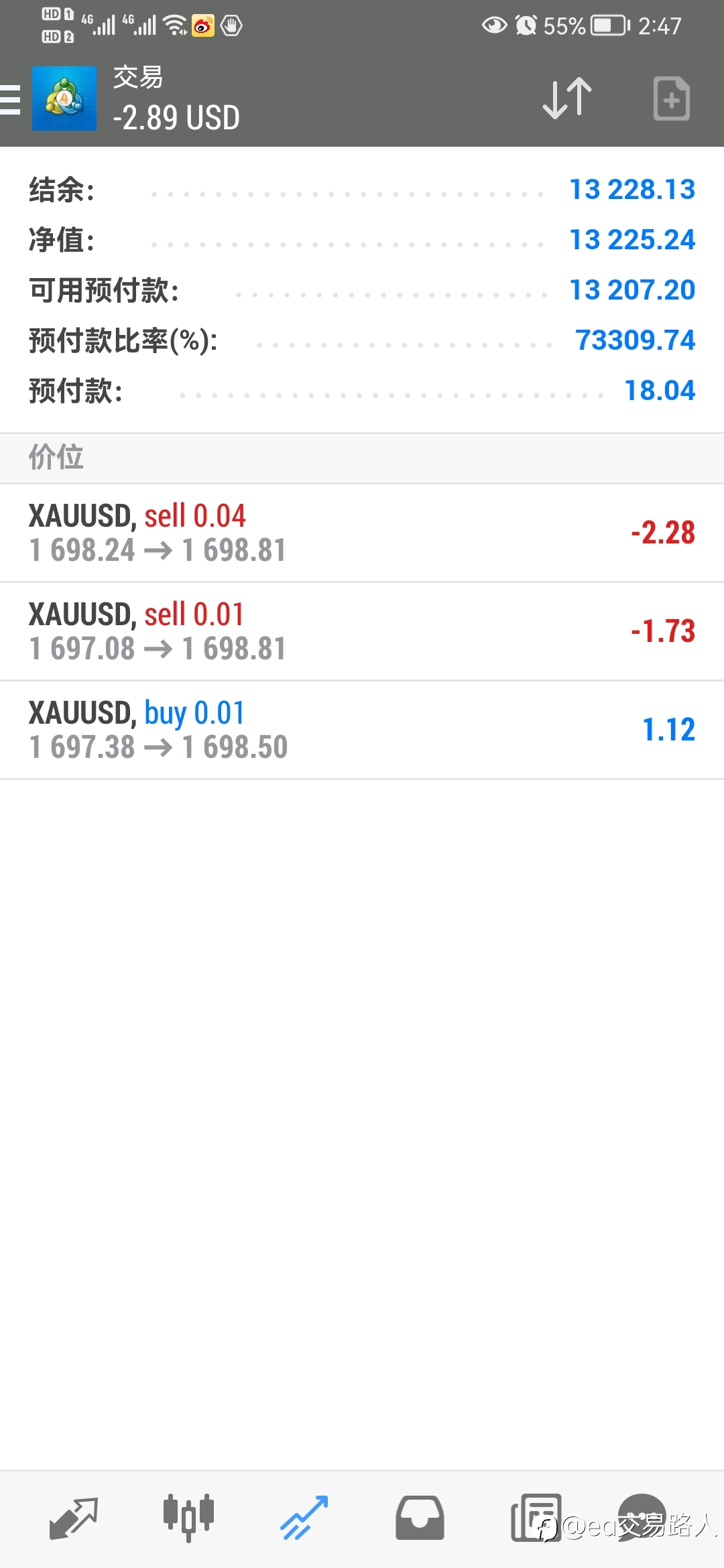Select the trade tab with blue arrow

[304, 1518]
